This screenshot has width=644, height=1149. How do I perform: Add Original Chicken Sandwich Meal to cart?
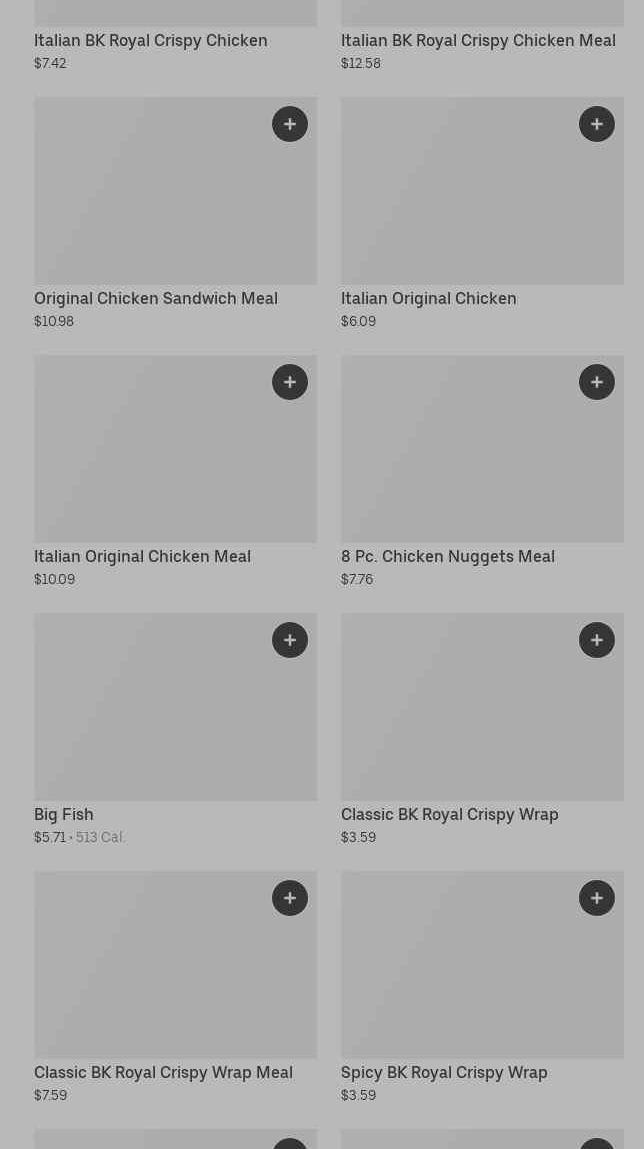pyautogui.click(x=290, y=124)
